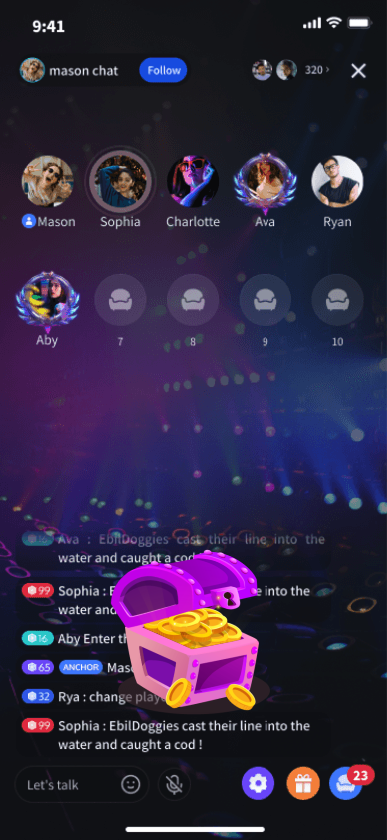The image size is (387, 840).
Task: Open room settings gear
Action: [258, 784]
